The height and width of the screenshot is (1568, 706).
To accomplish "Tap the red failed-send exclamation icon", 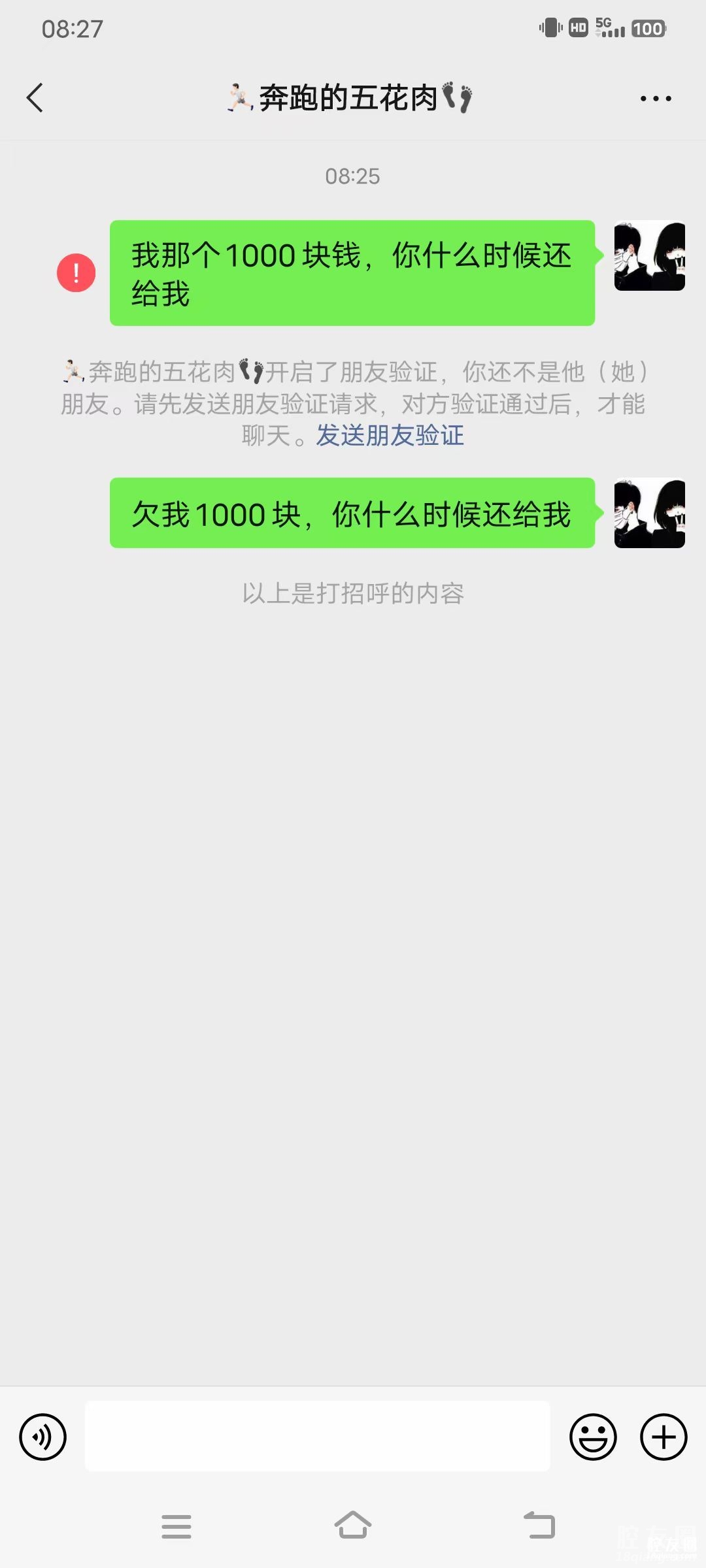I will pos(76,272).
